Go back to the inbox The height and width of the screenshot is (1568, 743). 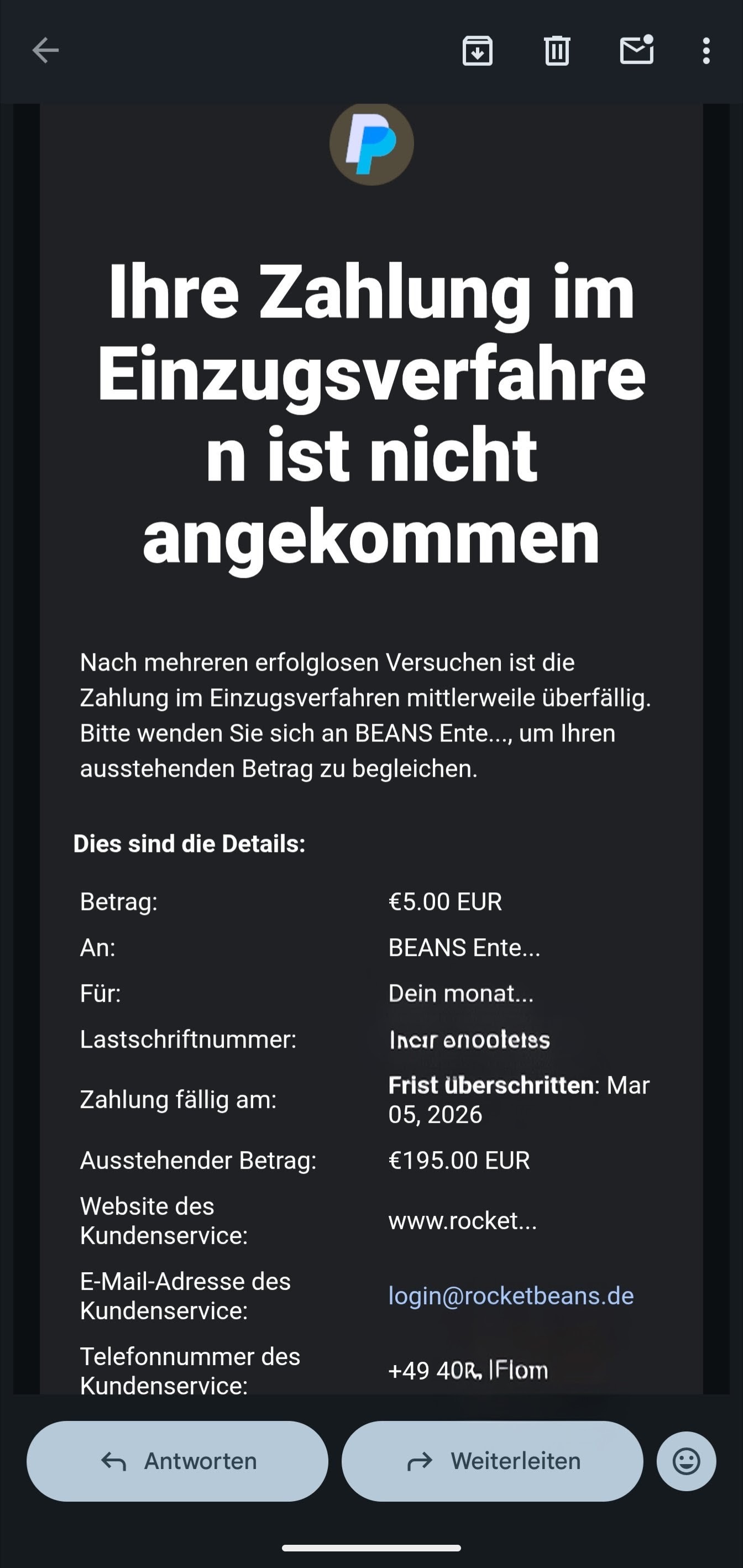tap(46, 50)
